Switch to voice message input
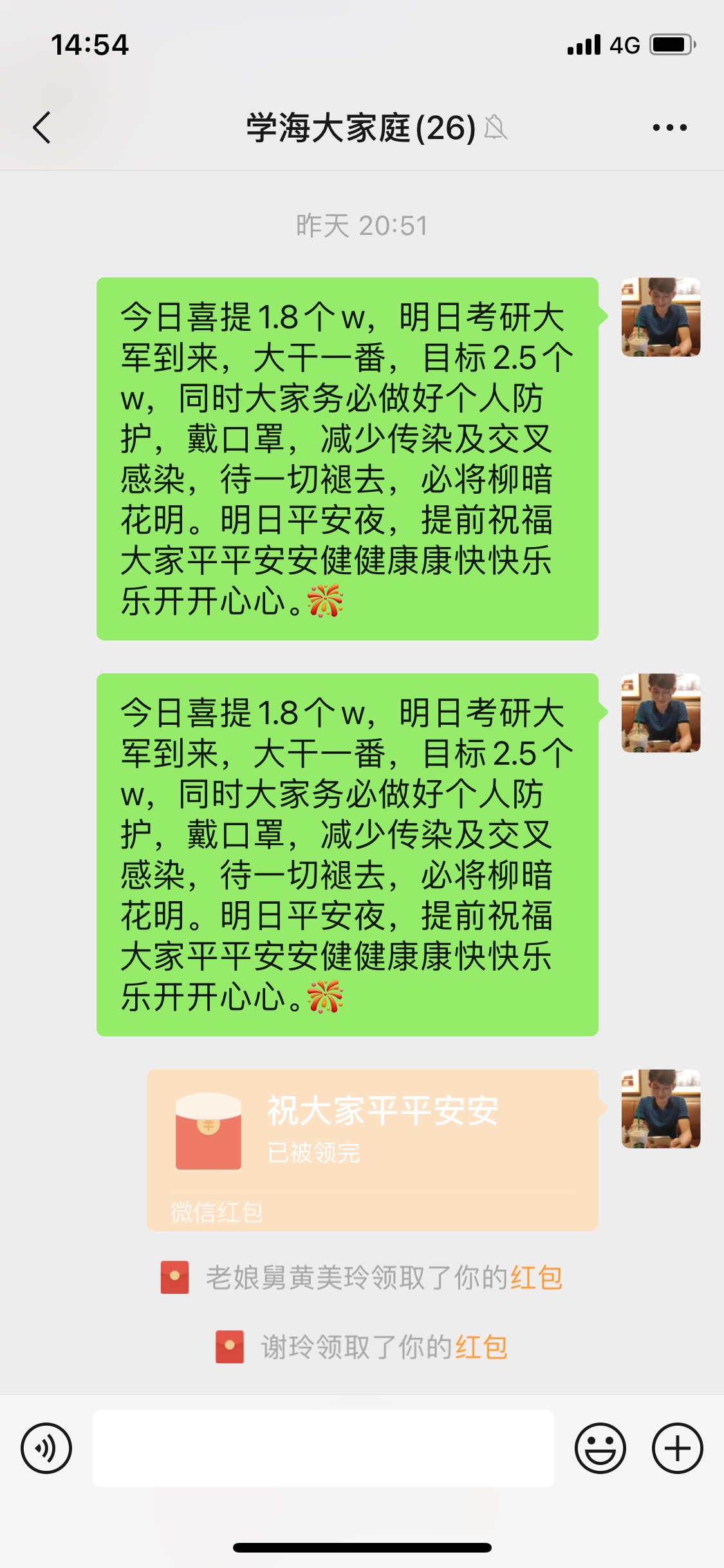 click(46, 1448)
